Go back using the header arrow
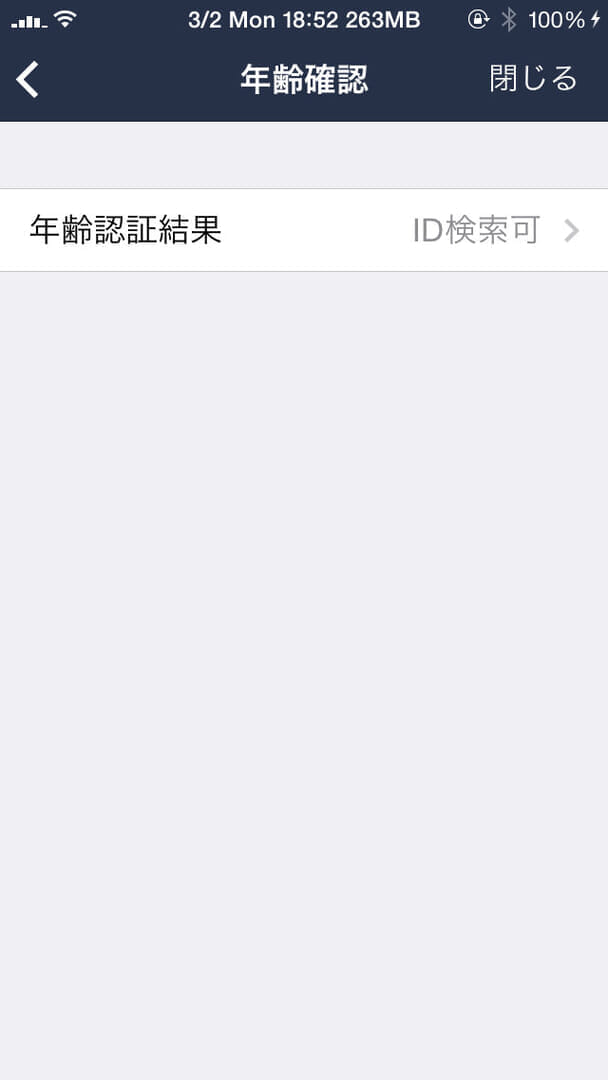The width and height of the screenshot is (608, 1080). (x=28, y=79)
